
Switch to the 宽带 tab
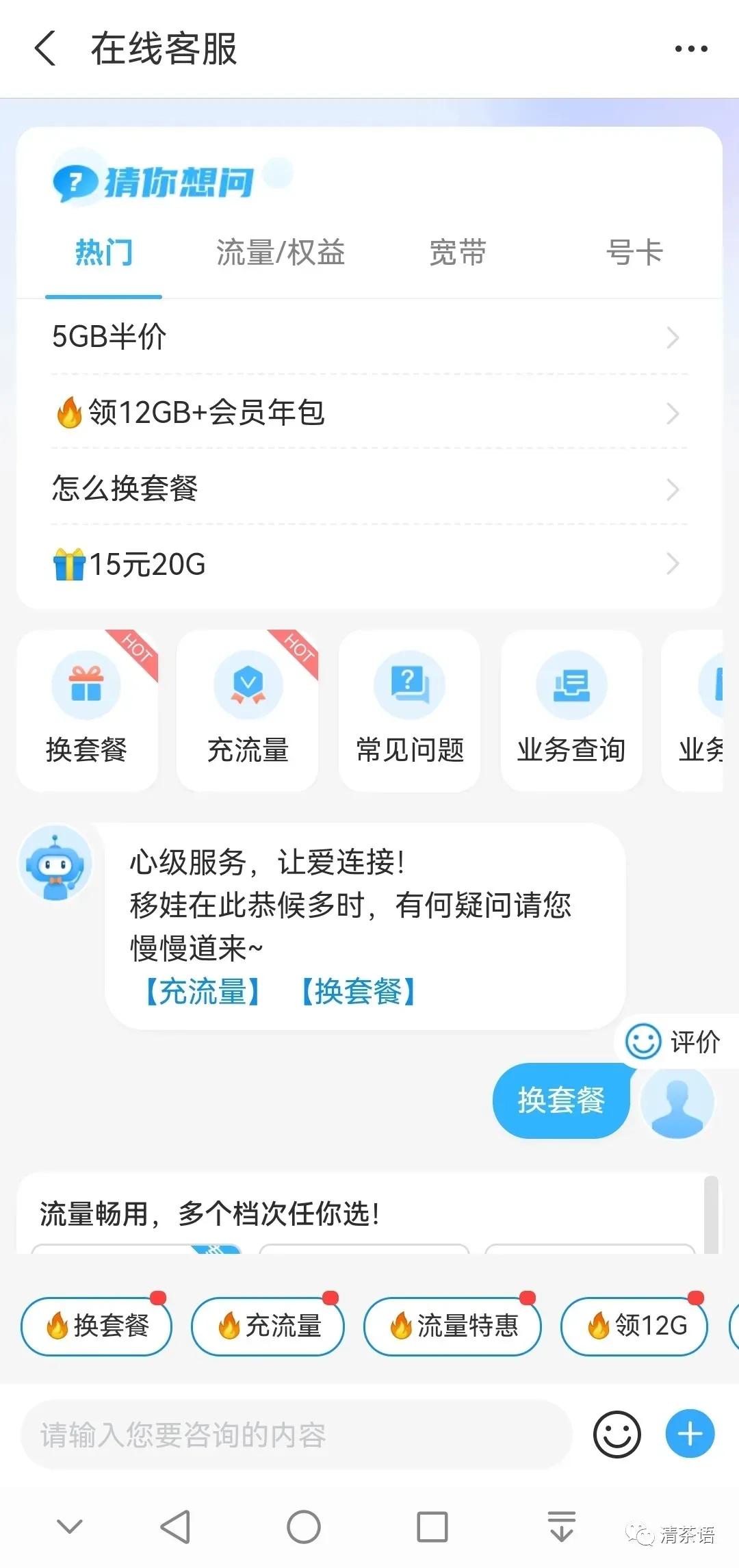[458, 253]
